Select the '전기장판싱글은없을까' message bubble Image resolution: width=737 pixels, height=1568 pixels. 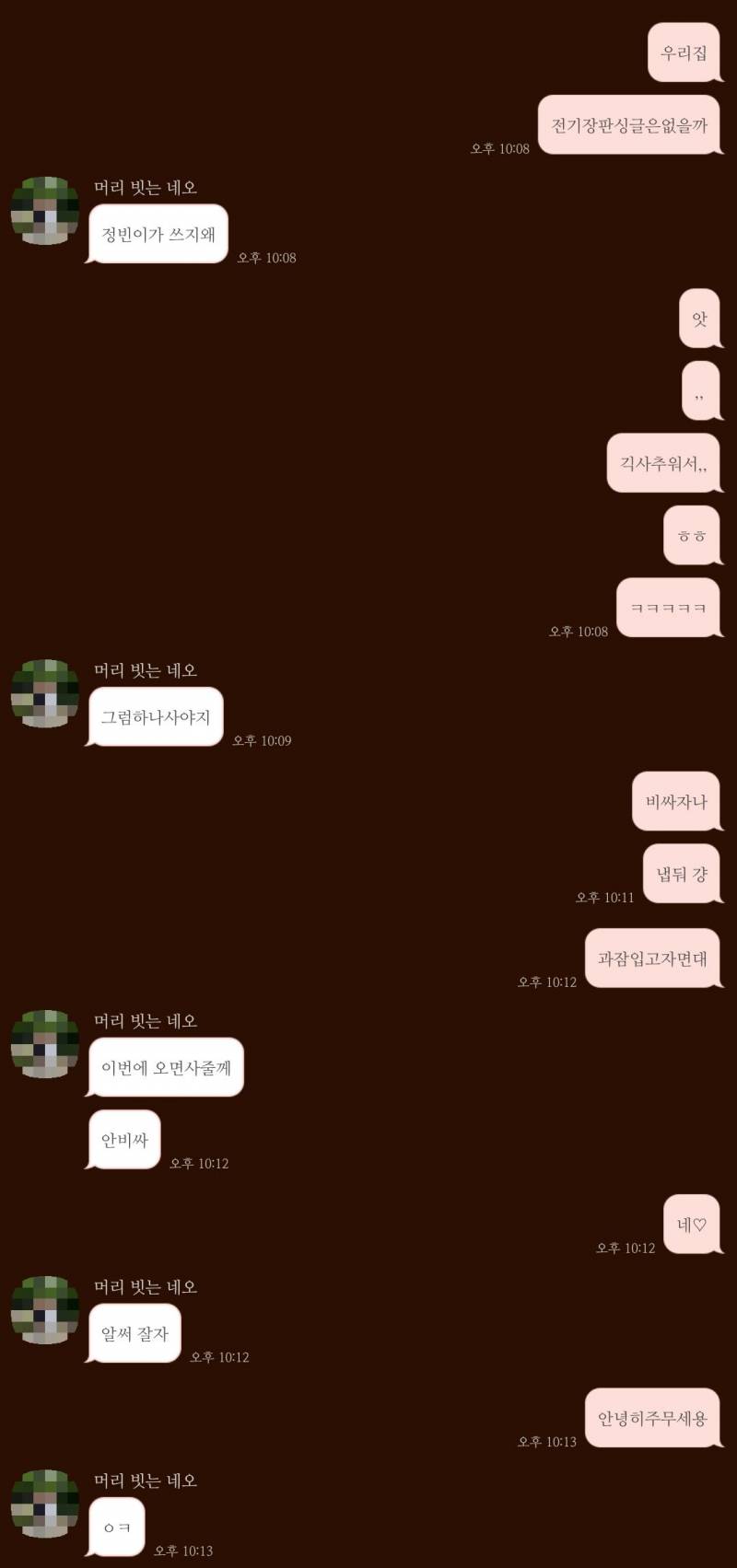[628, 124]
